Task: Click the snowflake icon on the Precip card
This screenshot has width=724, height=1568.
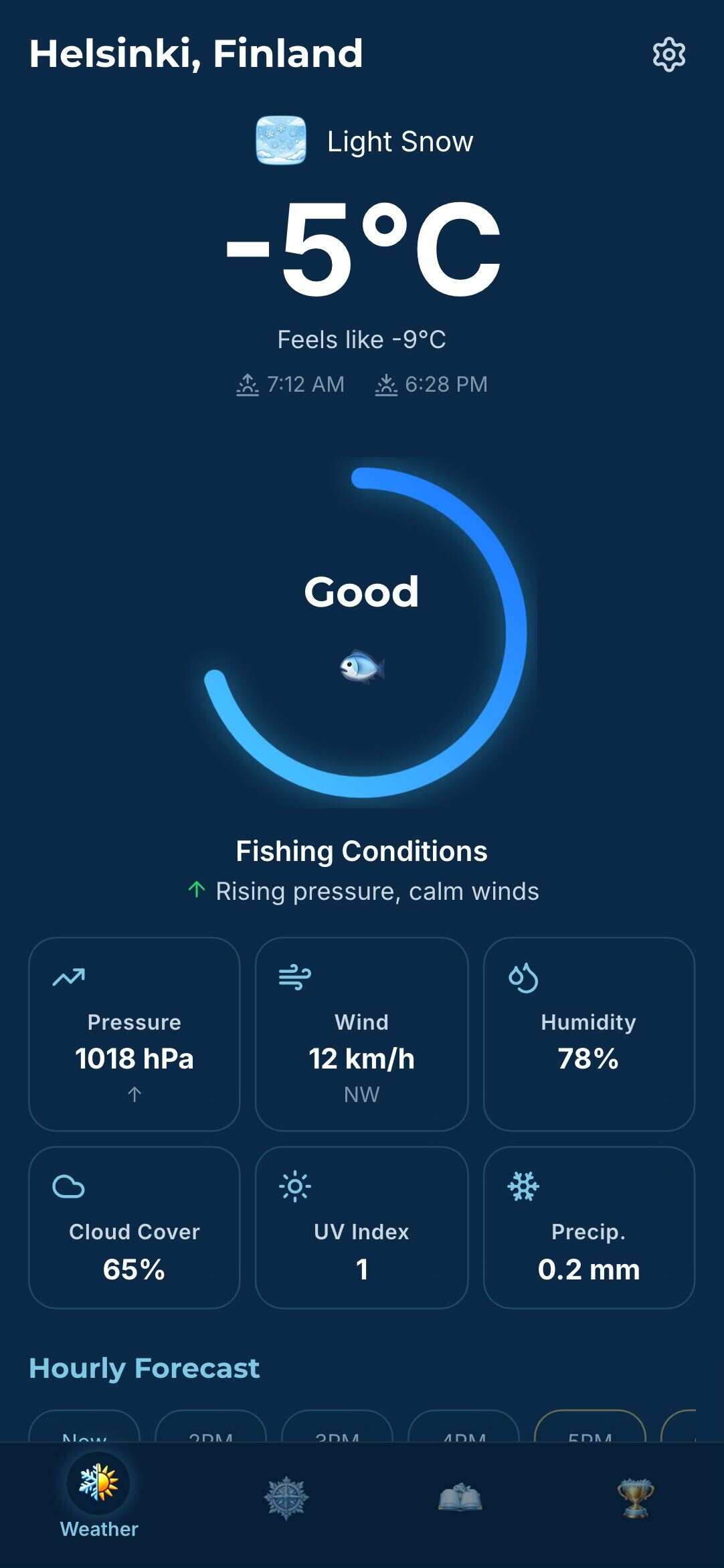Action: 523,1186
